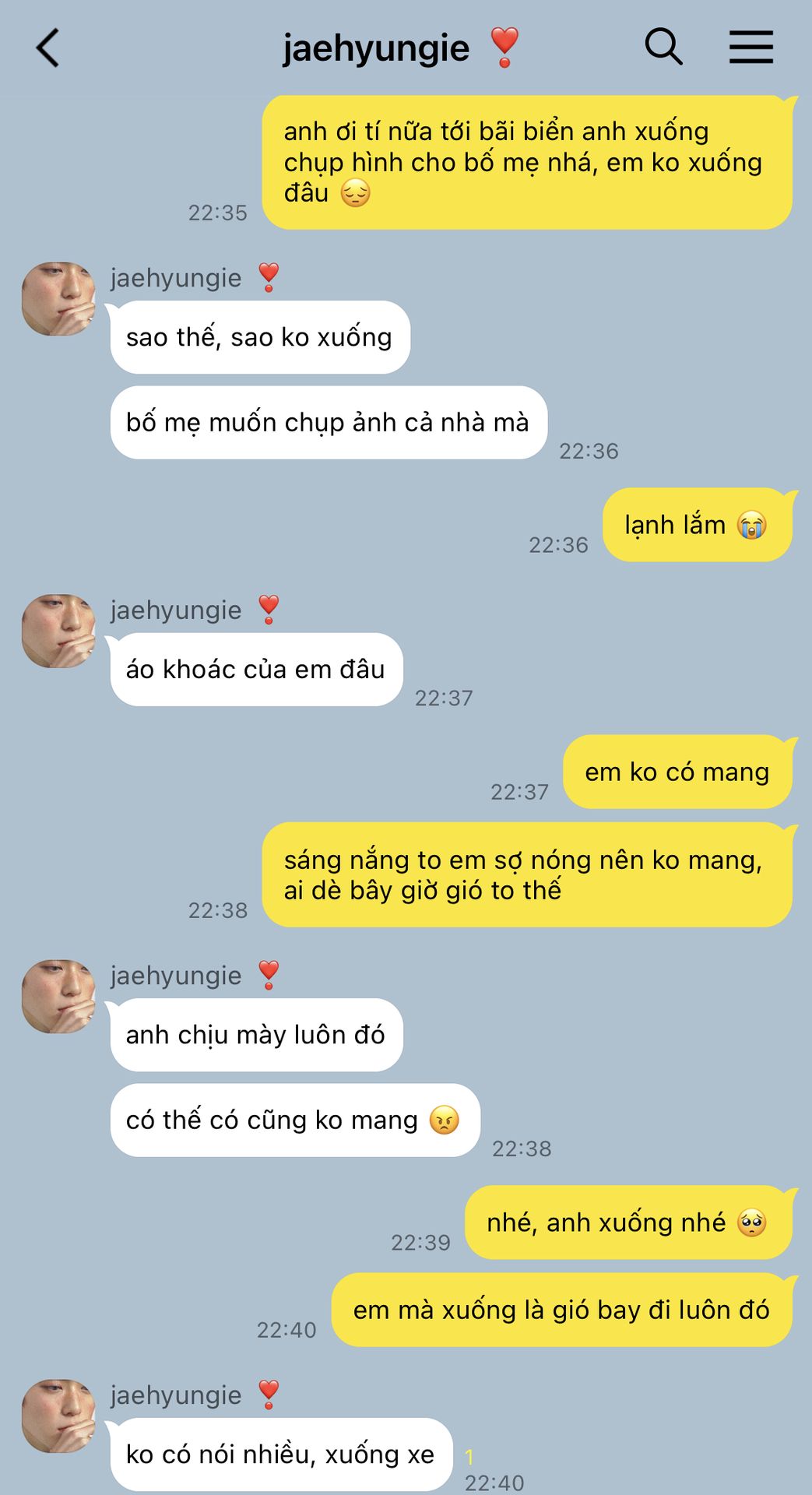Search within the jaehyungie chat
This screenshot has width=812, height=1495.
663,47
